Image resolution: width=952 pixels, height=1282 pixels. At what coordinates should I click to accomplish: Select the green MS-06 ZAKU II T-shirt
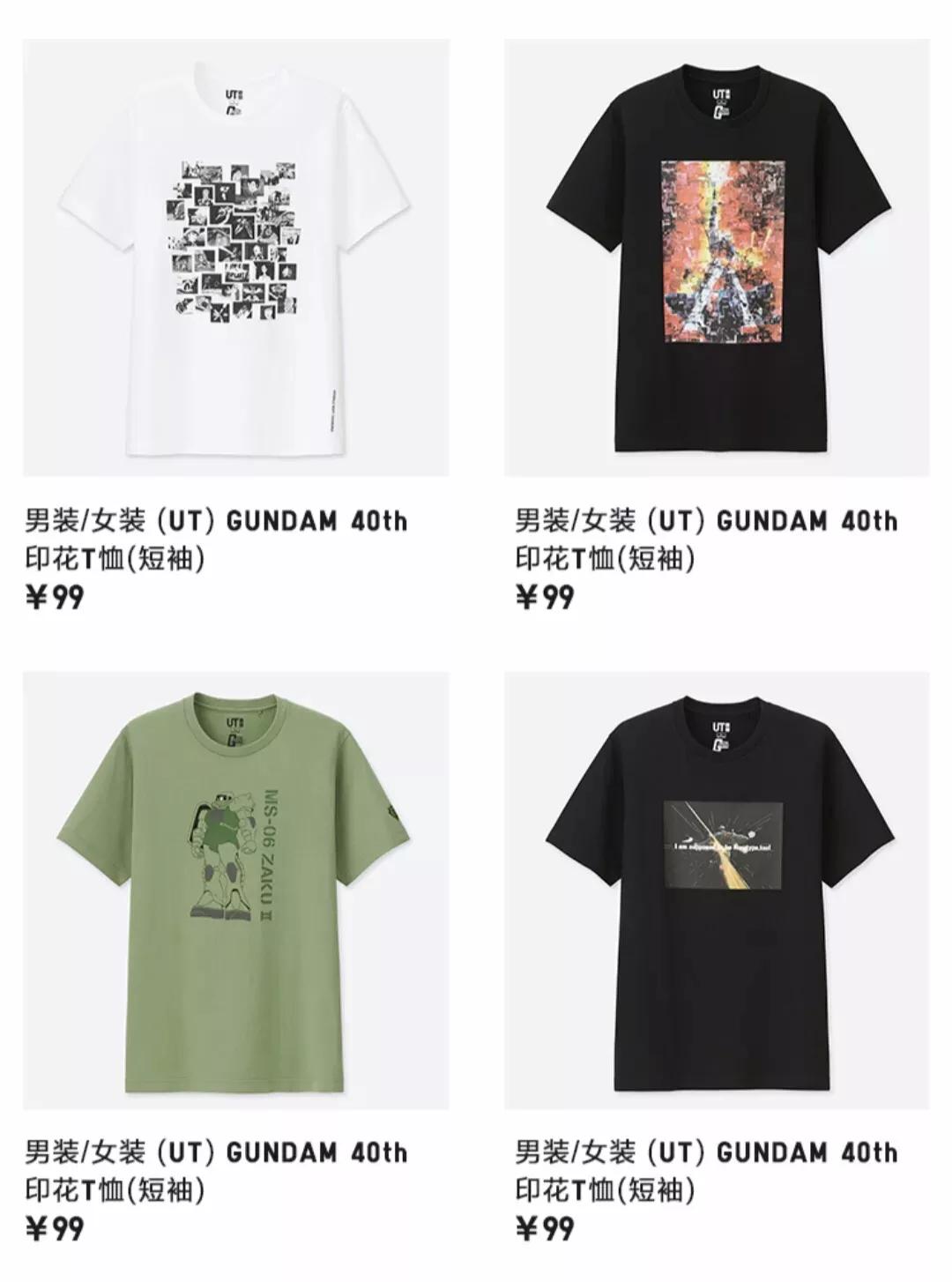(x=235, y=889)
